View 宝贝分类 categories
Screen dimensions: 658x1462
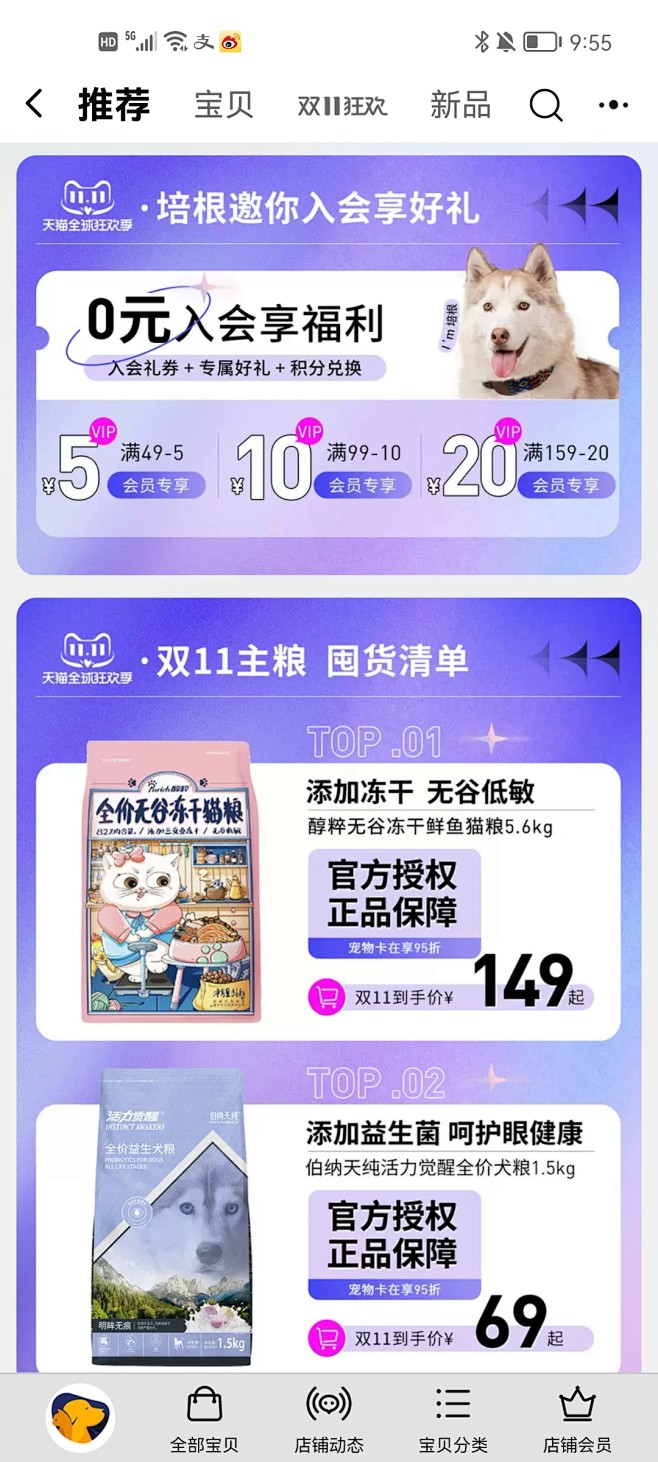coord(453,1420)
